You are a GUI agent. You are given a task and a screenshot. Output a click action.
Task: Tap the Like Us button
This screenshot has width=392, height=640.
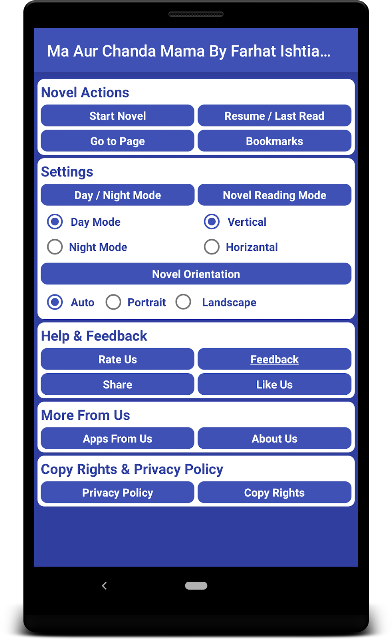(274, 384)
